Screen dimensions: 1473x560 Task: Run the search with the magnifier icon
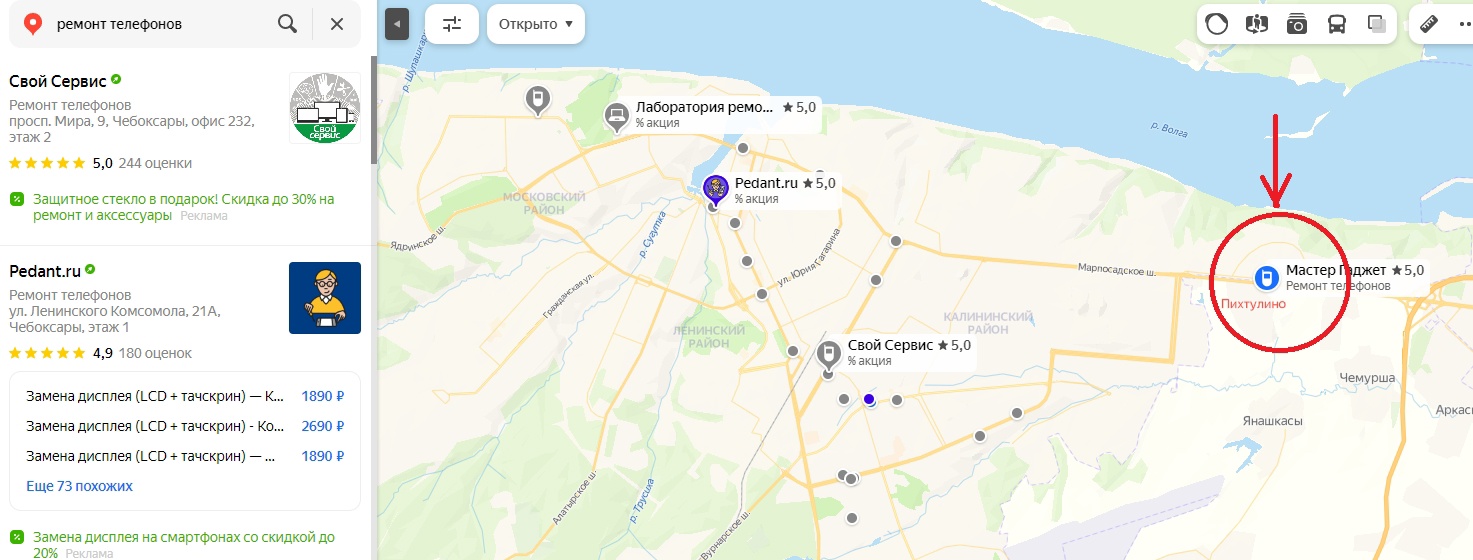(287, 24)
